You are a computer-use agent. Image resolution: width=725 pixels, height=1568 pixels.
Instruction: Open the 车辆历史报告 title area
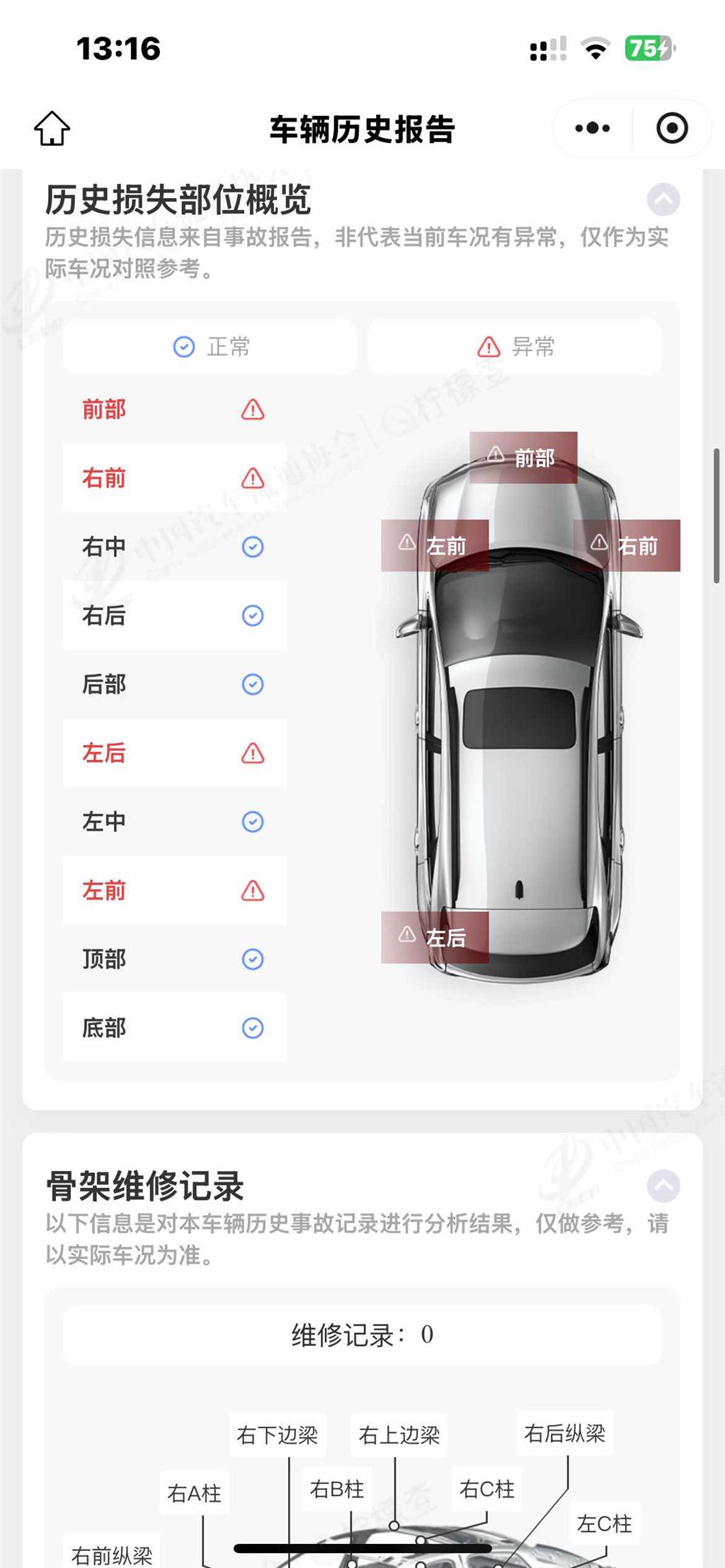362,129
